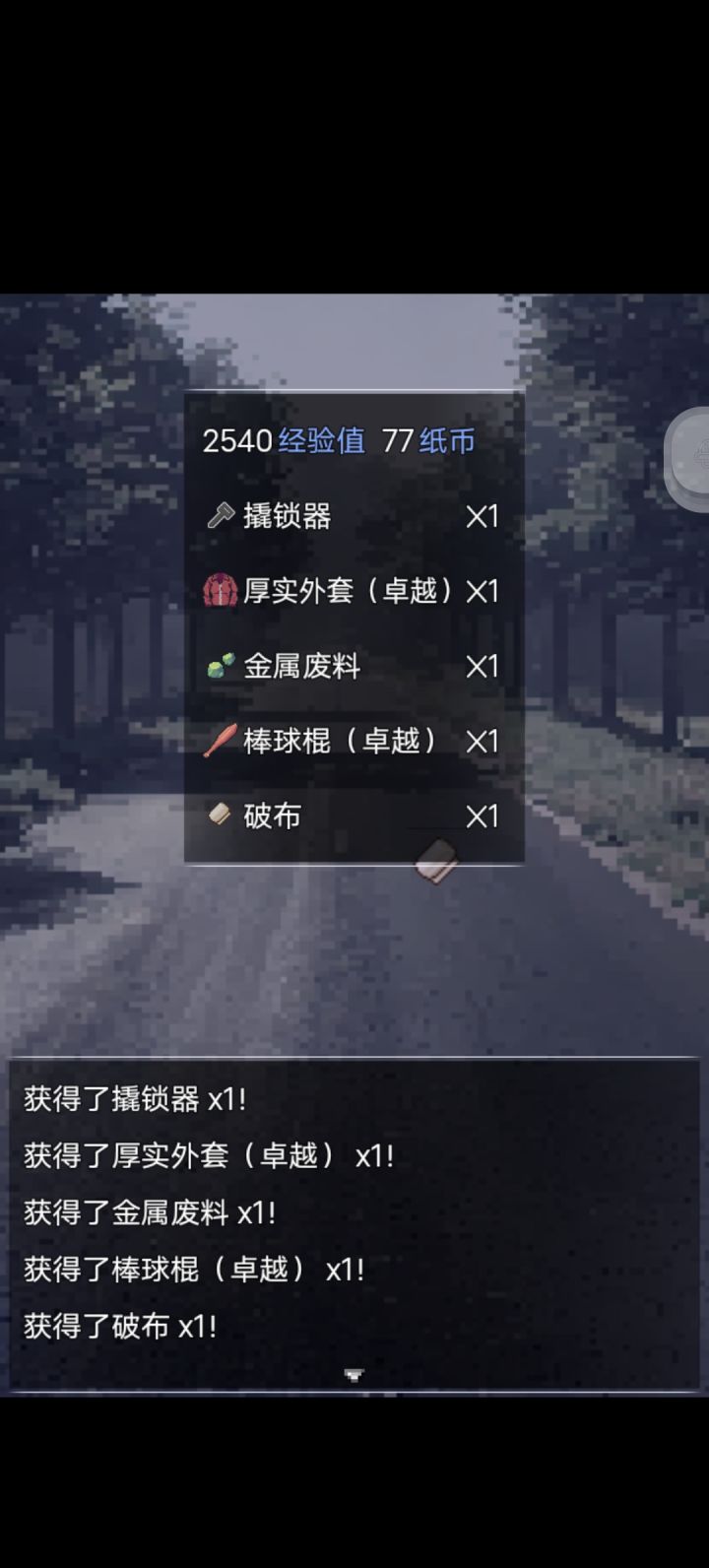The width and height of the screenshot is (709, 1568).
Task: Click the log collapse arrow icon at bottom
Action: [353, 1375]
